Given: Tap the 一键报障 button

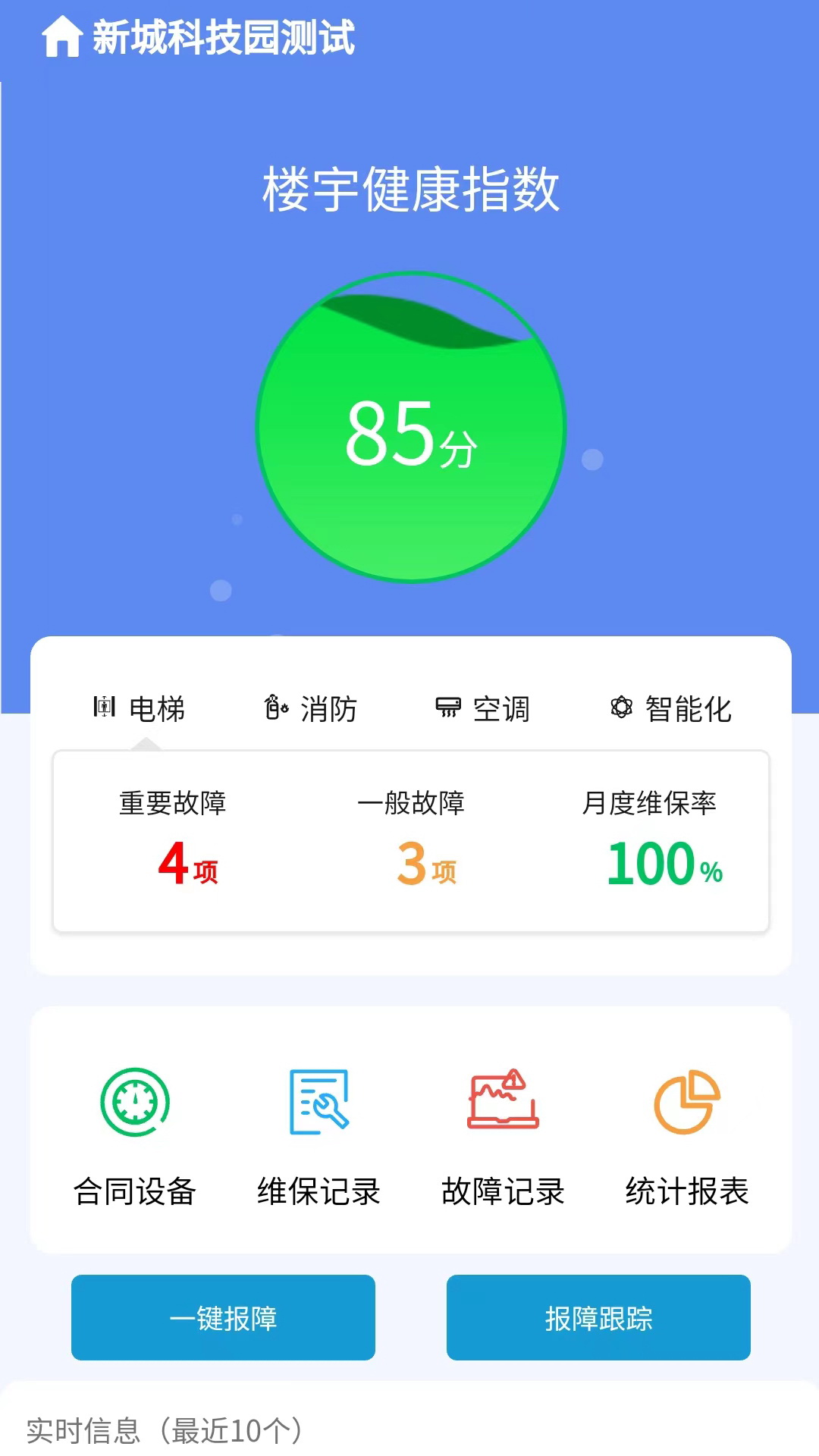Looking at the screenshot, I should point(223,1317).
